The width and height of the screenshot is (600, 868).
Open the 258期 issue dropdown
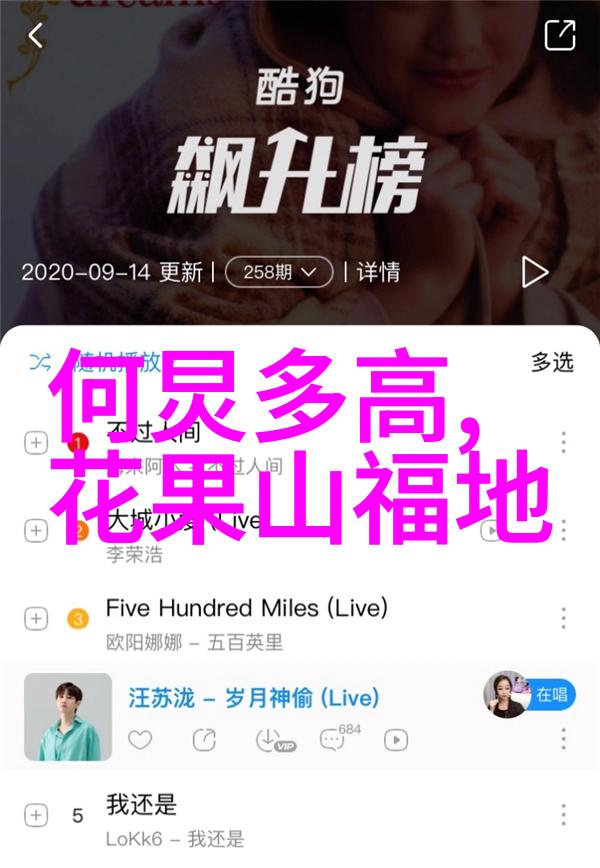[x=278, y=272]
